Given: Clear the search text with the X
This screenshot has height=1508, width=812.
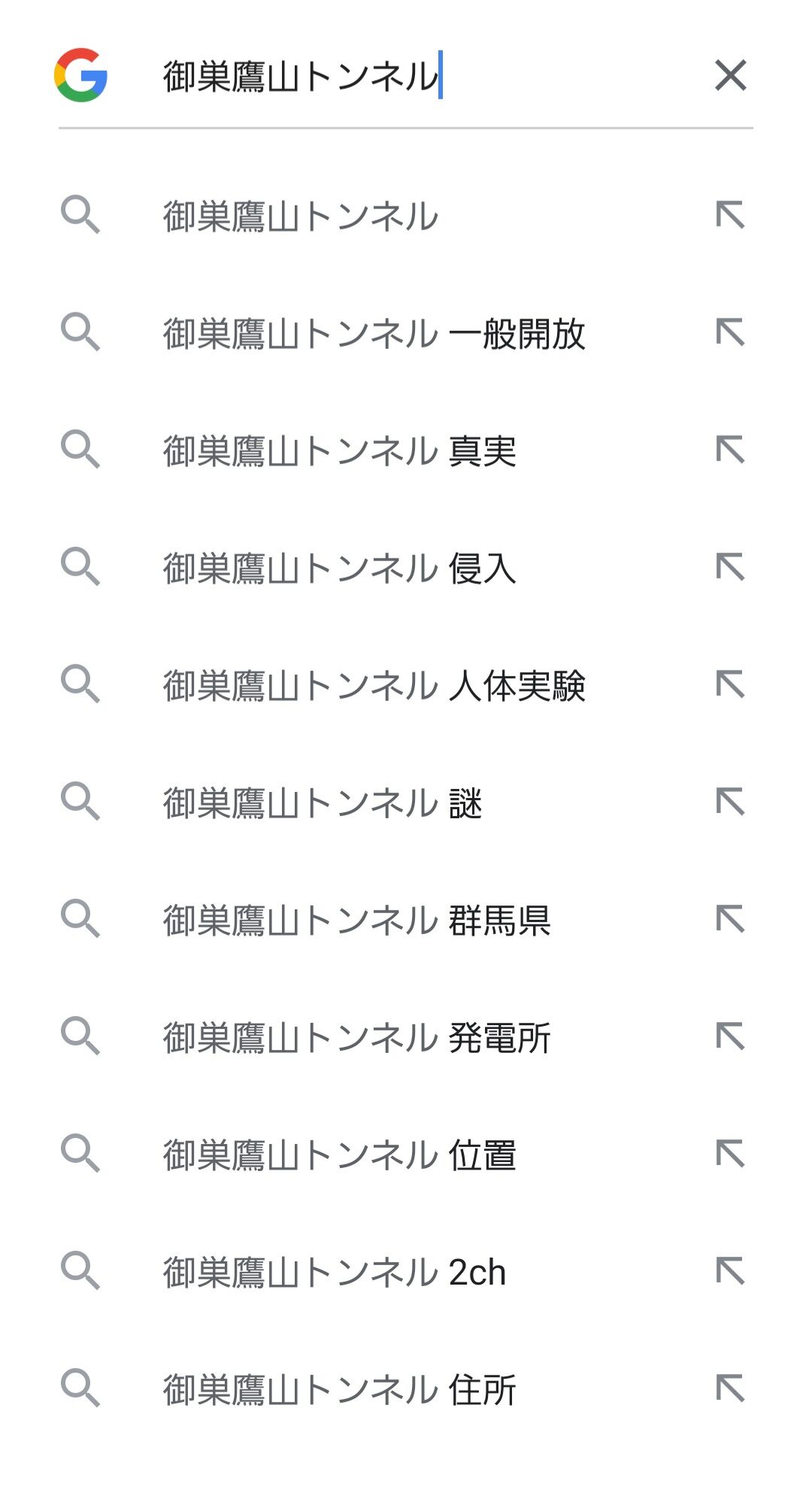Looking at the screenshot, I should pyautogui.click(x=730, y=76).
